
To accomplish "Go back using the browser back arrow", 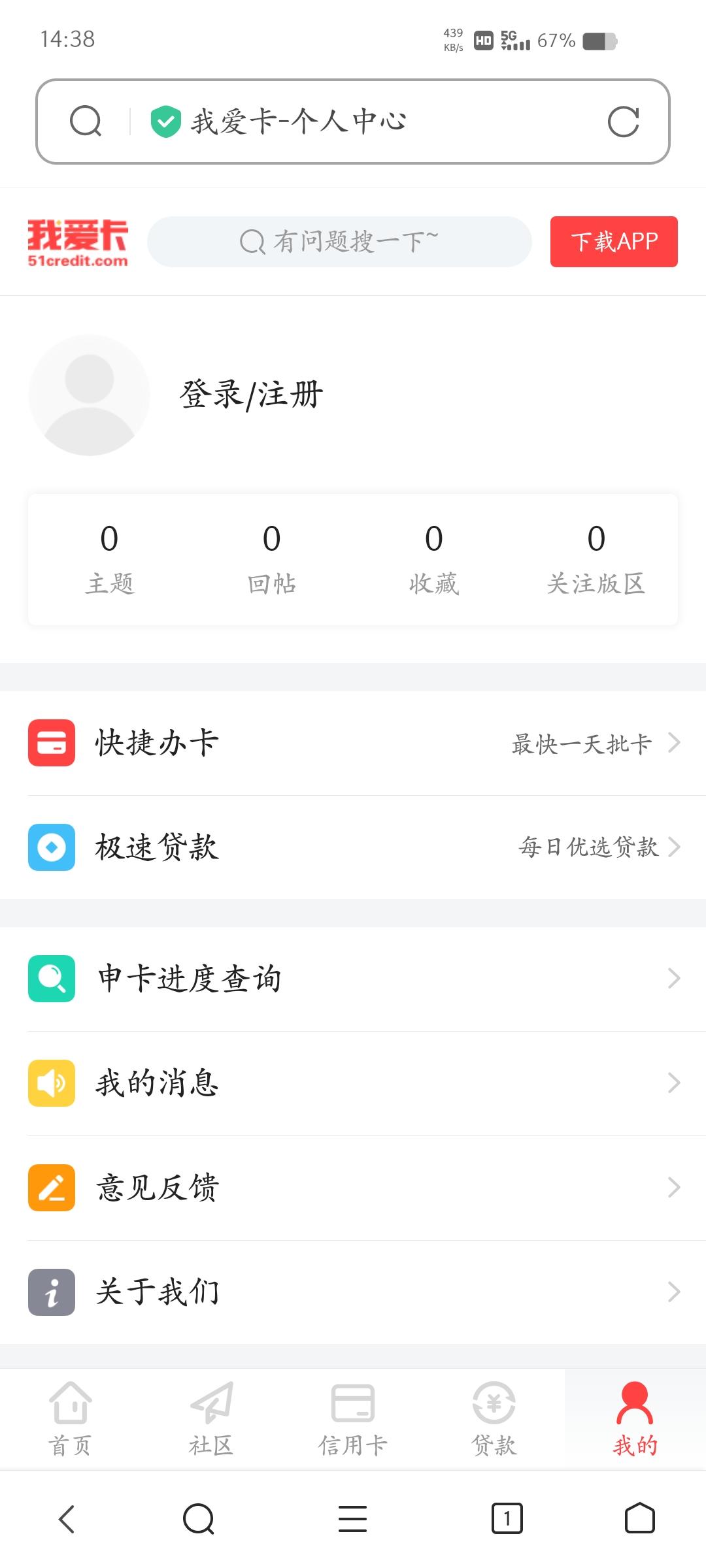I will click(67, 1518).
